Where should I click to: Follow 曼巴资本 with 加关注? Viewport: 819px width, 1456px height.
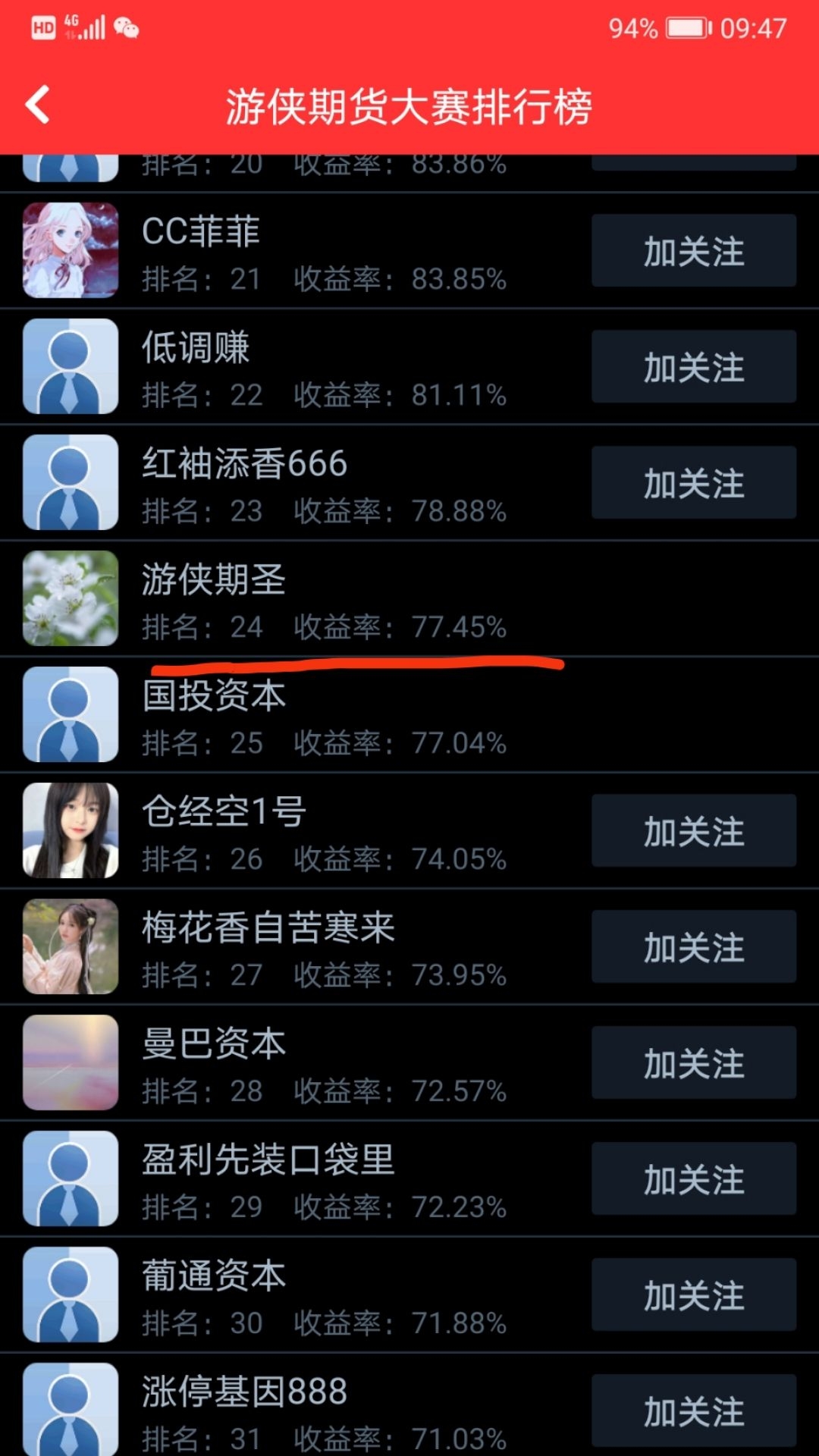click(x=694, y=1063)
